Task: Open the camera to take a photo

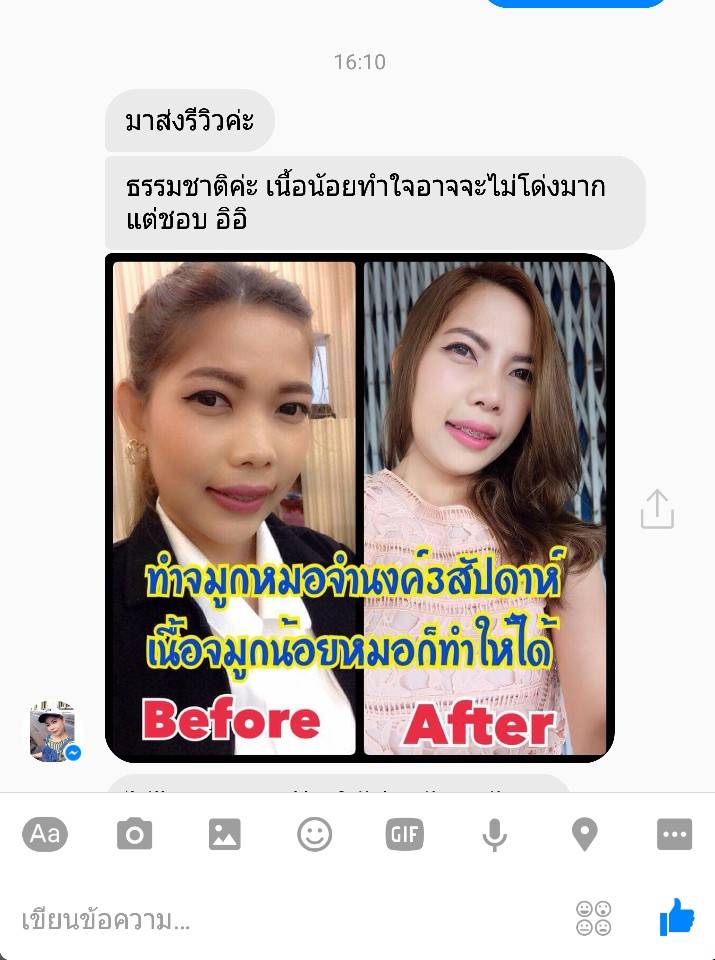Action: point(134,833)
